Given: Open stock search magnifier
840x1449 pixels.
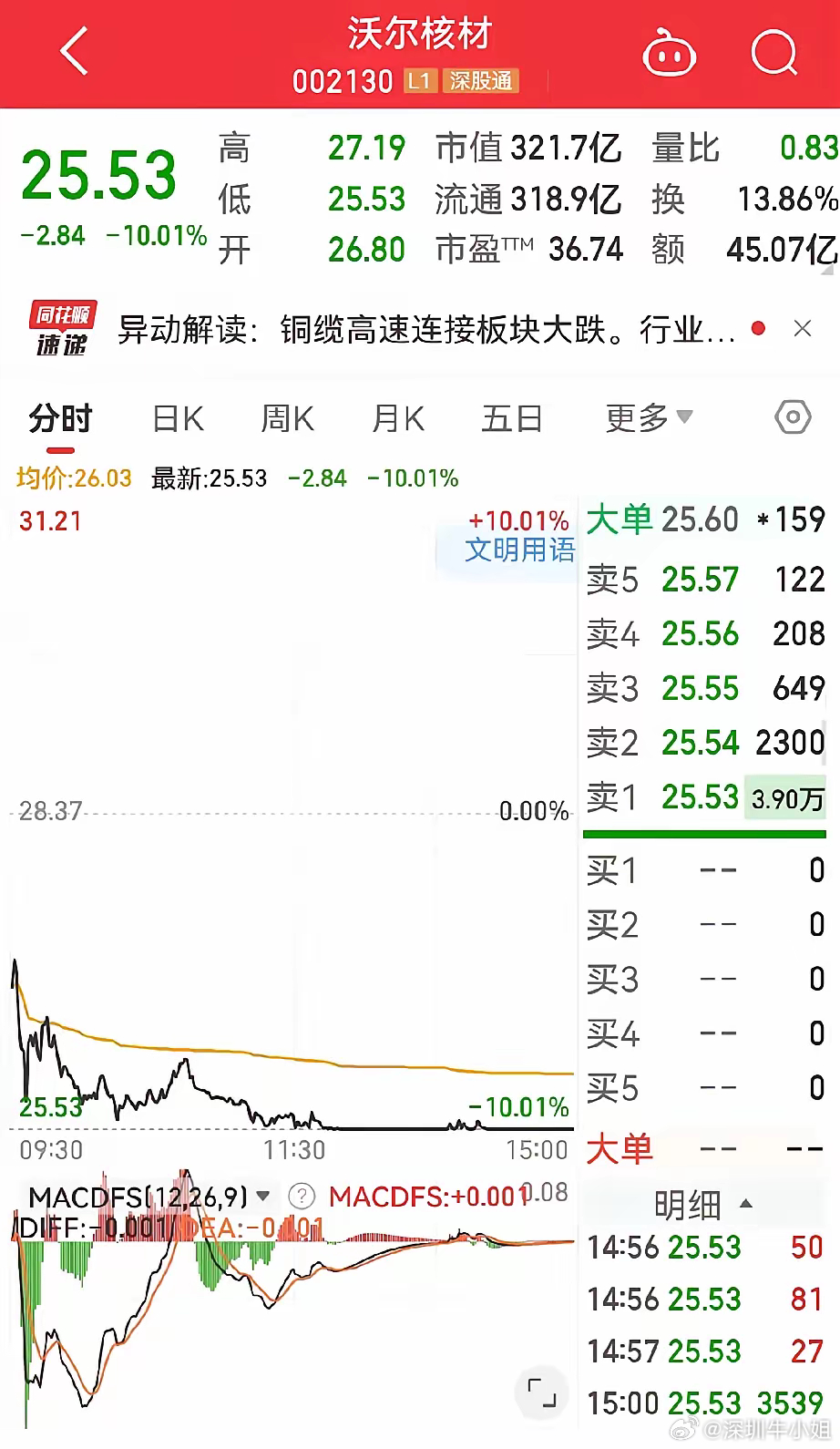Looking at the screenshot, I should tap(773, 53).
